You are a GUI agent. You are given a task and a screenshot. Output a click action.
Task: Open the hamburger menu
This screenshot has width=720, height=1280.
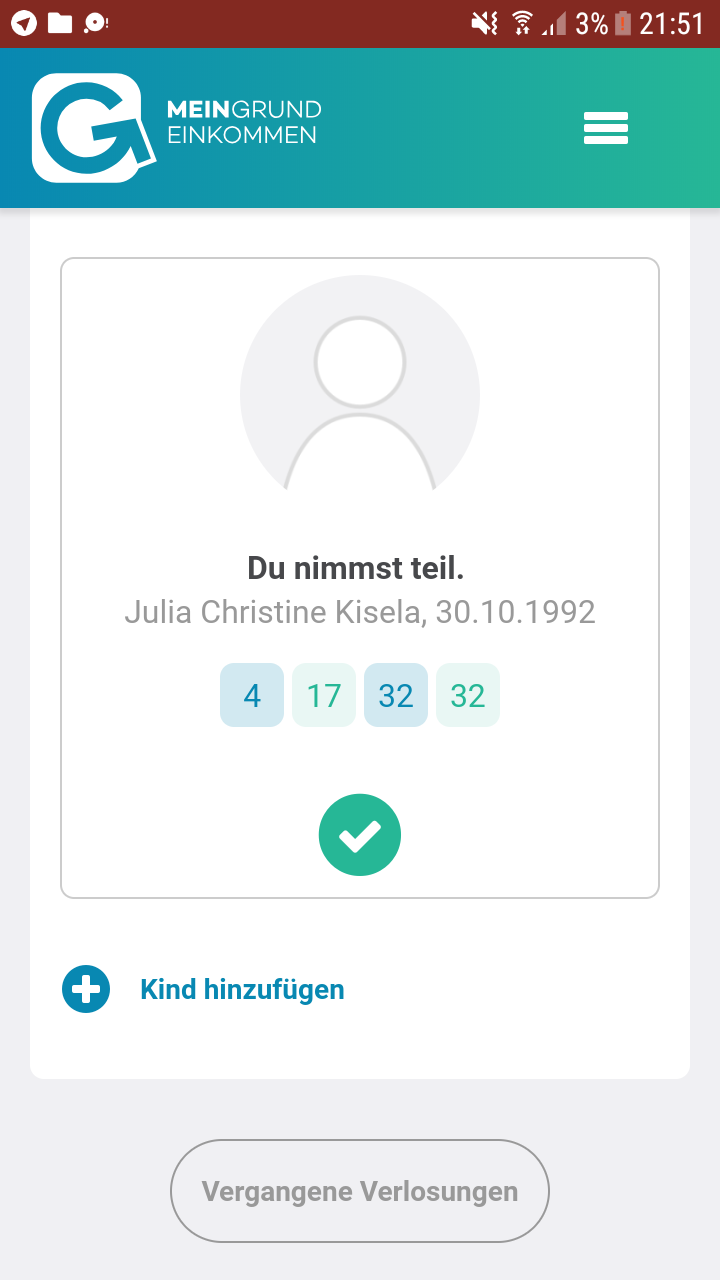click(x=605, y=128)
